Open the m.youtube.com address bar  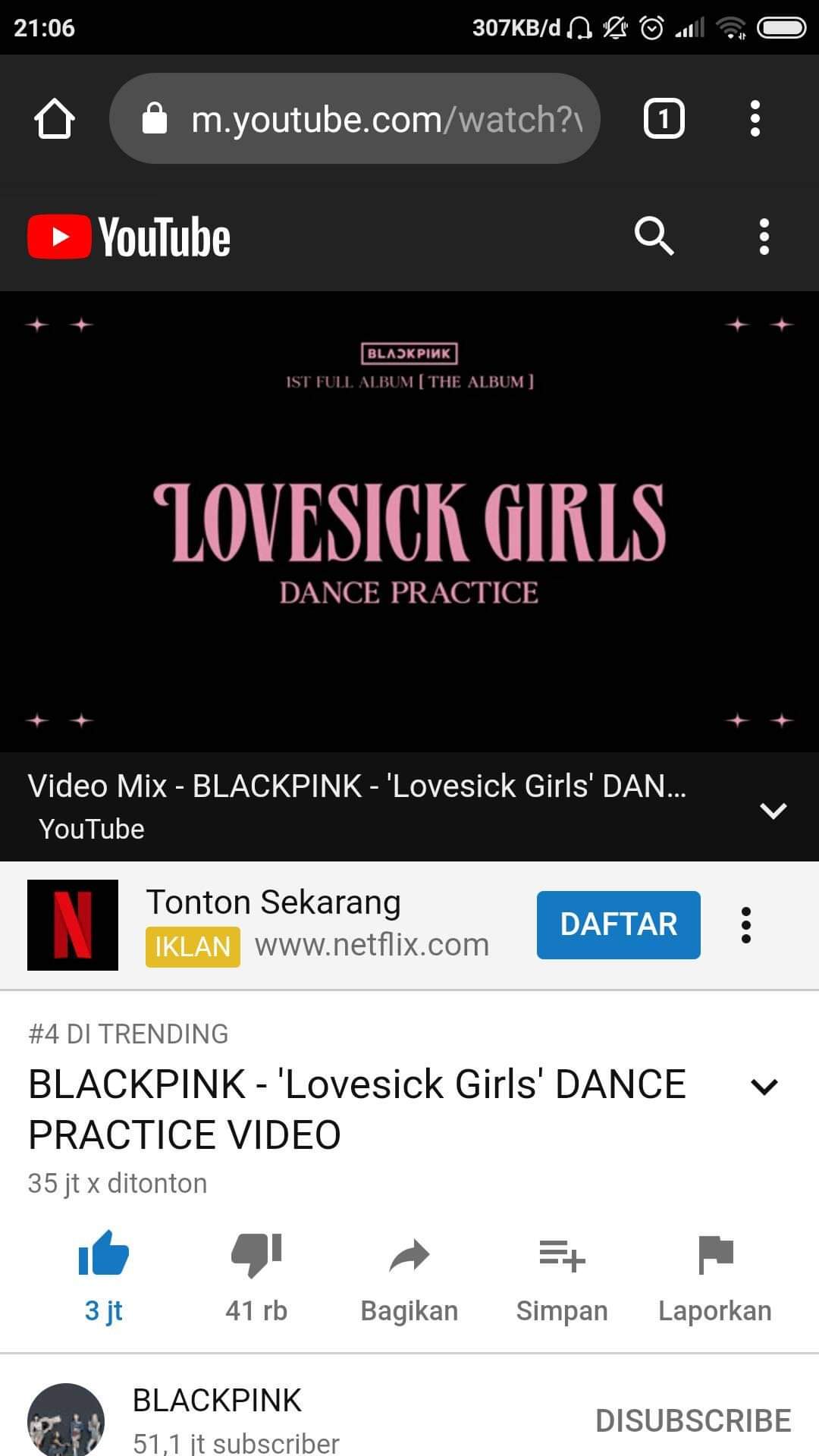(355, 118)
